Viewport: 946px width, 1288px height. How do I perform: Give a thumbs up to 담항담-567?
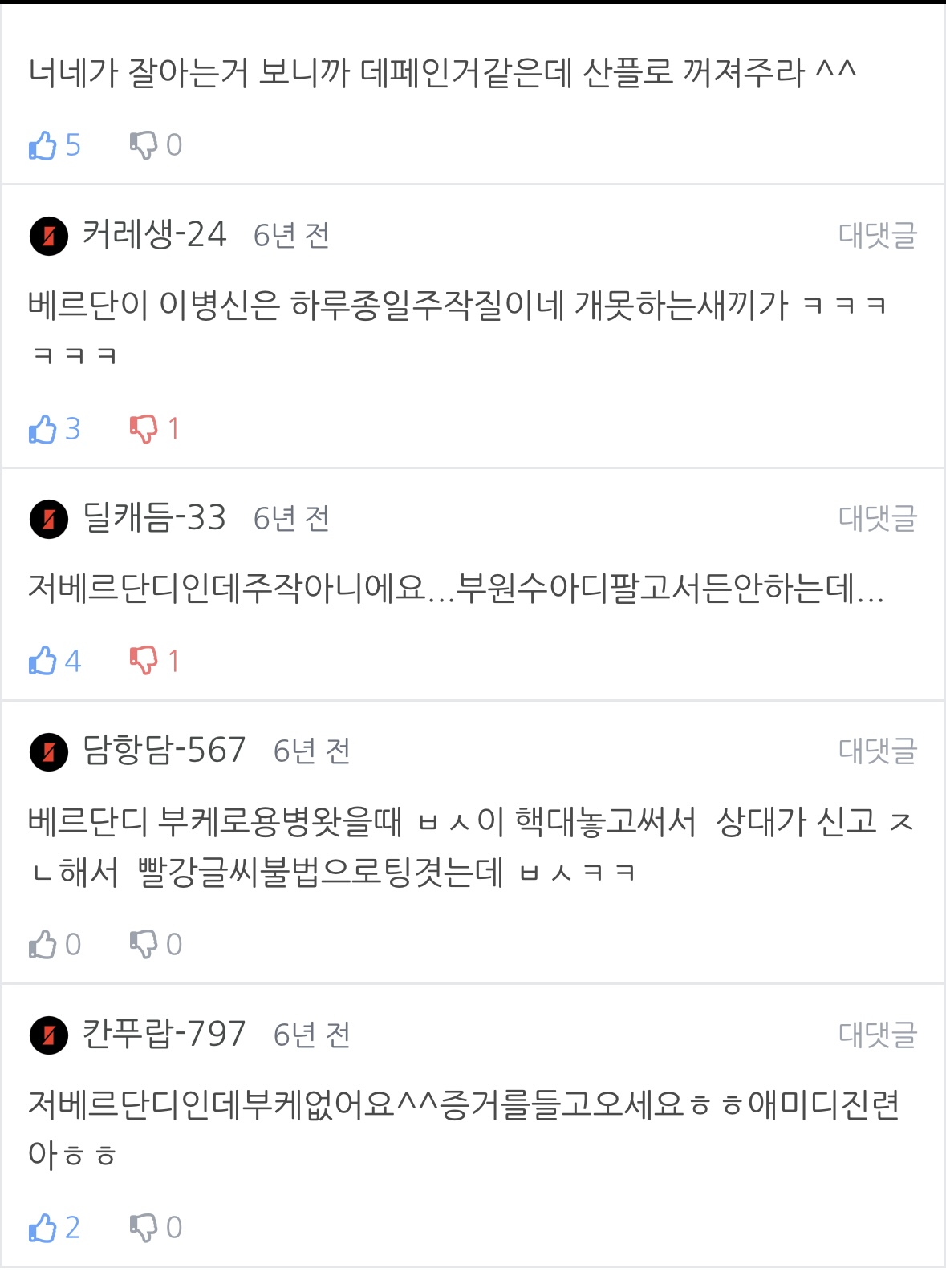pos(43,945)
